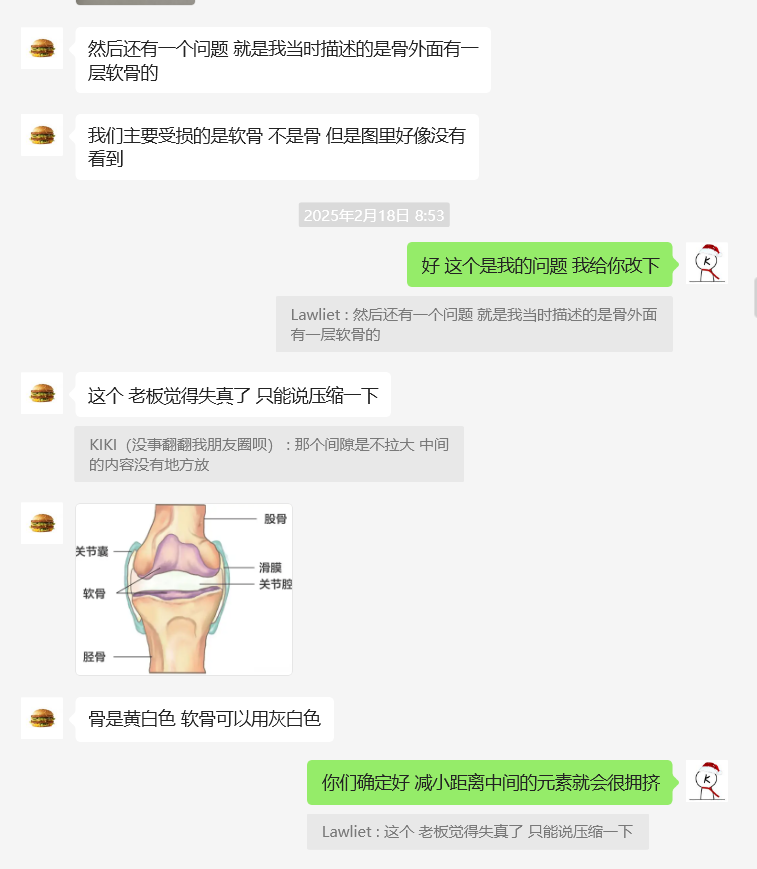The image size is (757, 869).
Task: Open burger avatar beside 老板觉得失真了 message
Action: point(42,393)
